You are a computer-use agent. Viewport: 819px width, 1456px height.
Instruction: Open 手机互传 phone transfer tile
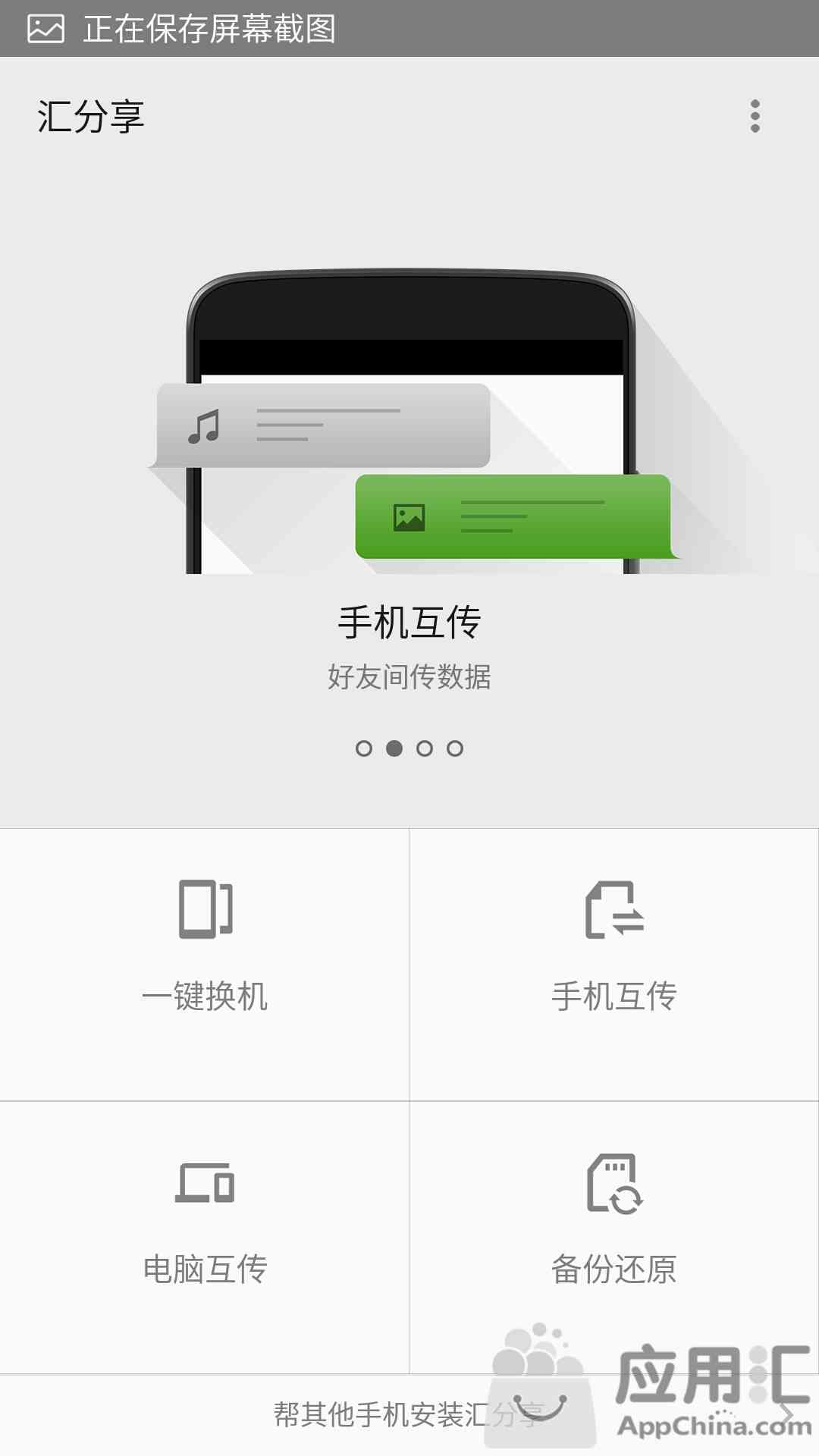pos(614,963)
